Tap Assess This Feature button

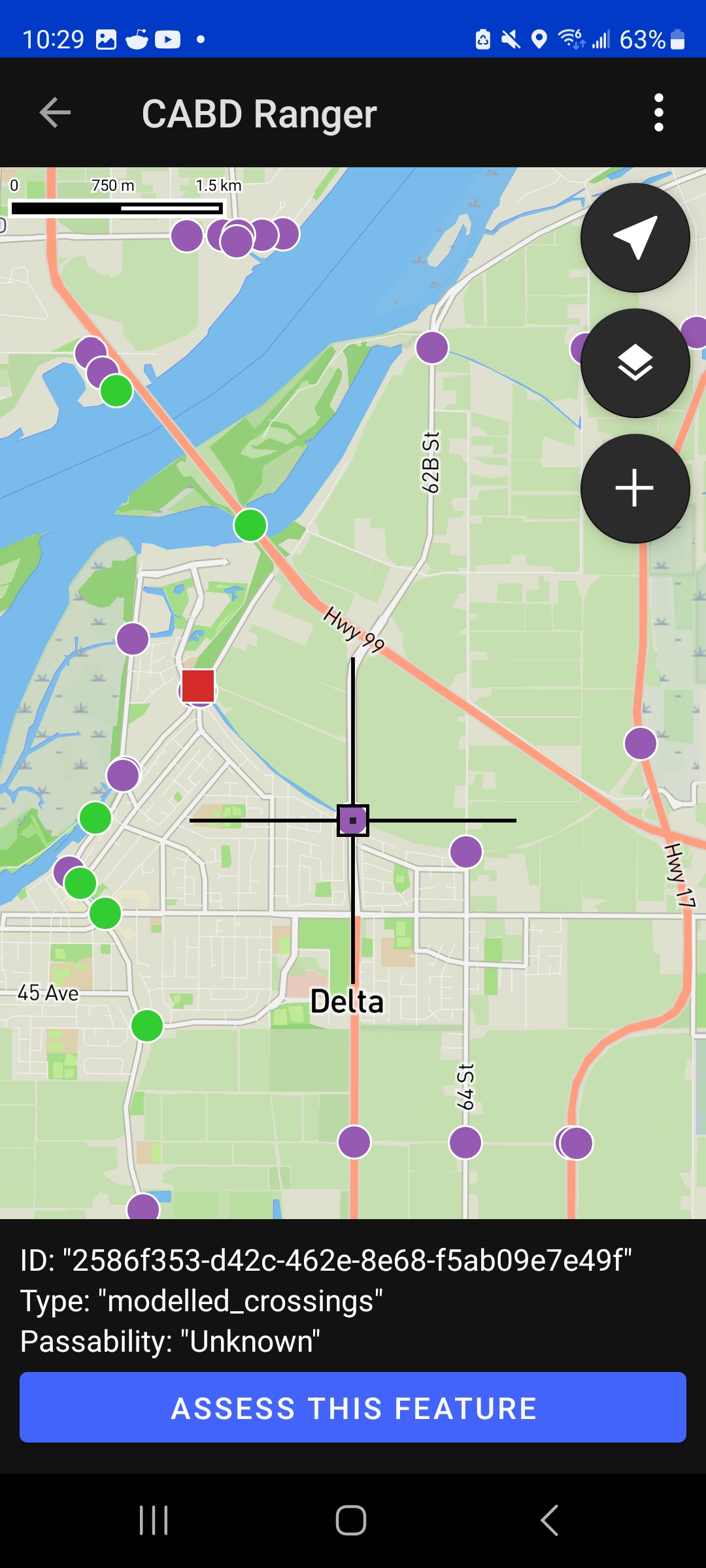click(353, 1407)
